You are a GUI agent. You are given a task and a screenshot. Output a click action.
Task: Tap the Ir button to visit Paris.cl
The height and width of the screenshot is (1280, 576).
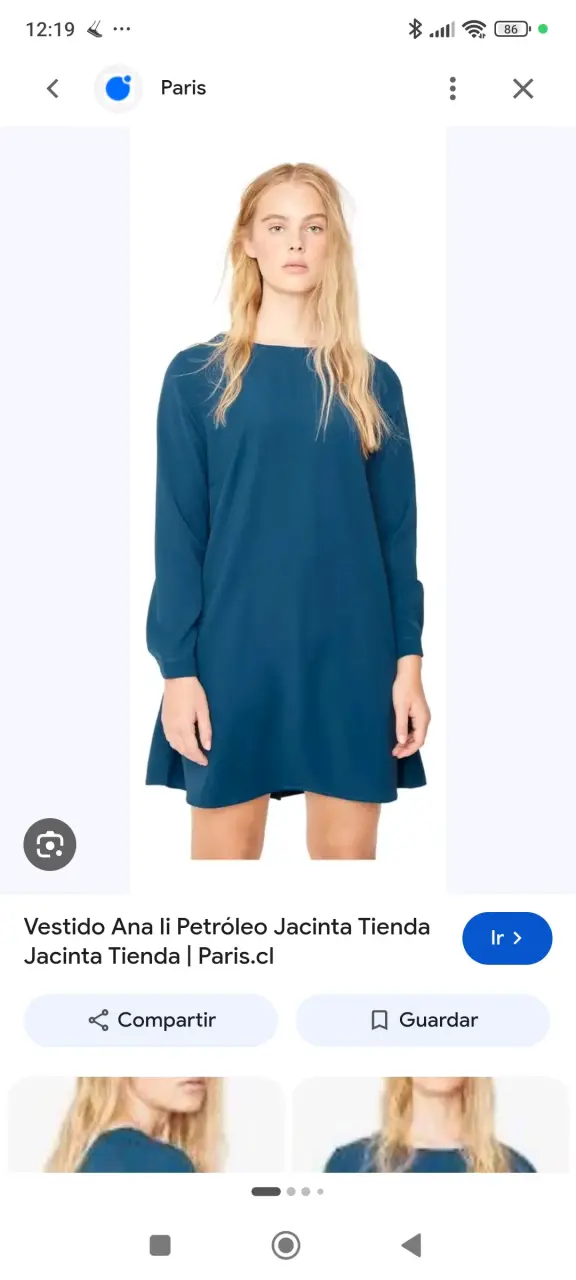pyautogui.click(x=507, y=938)
